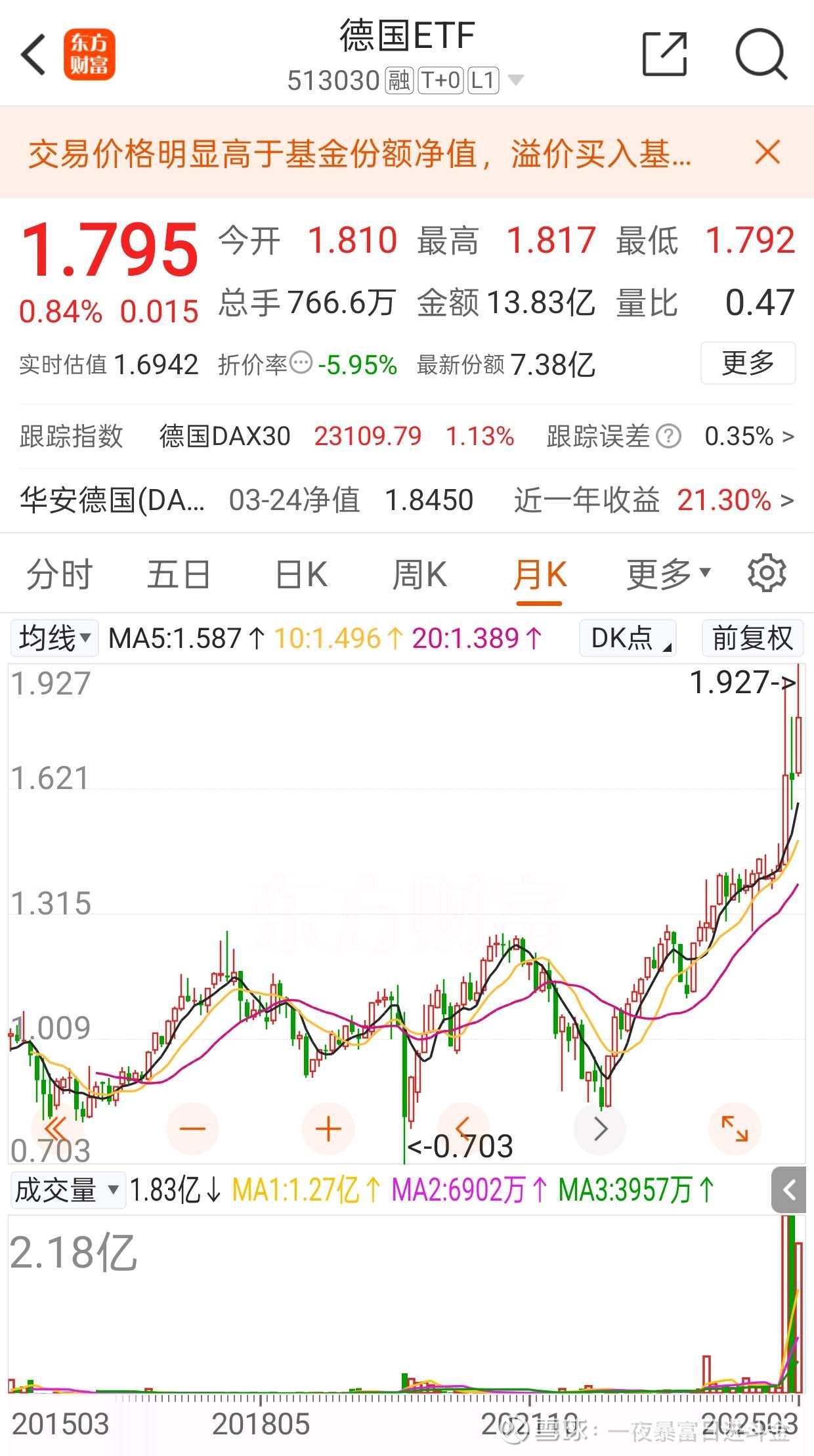The height and width of the screenshot is (1456, 814).
Task: Open the 德国DAX30 tracking index link
Action: tap(224, 436)
